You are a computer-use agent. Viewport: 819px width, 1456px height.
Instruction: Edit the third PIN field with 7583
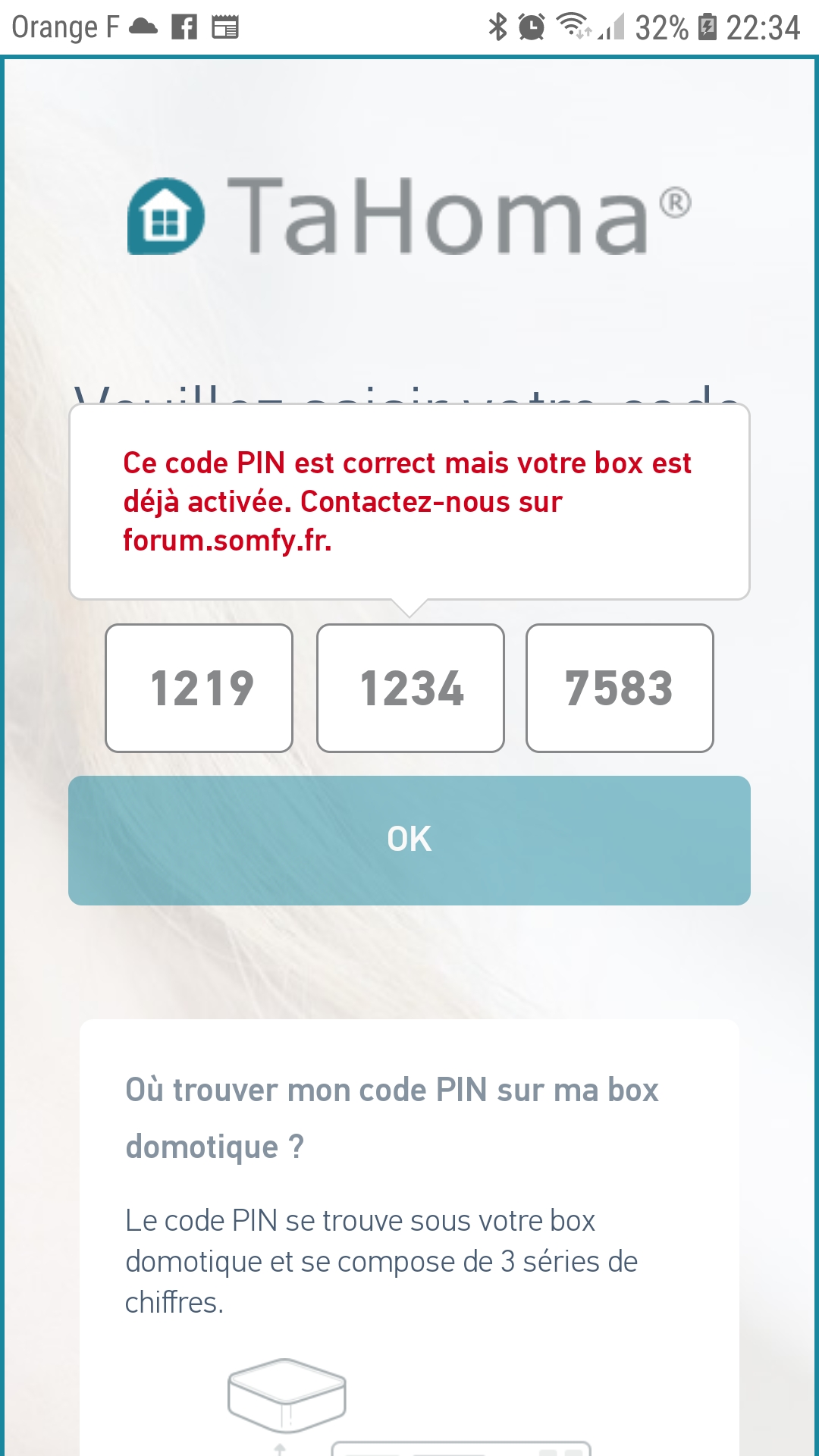(x=620, y=688)
